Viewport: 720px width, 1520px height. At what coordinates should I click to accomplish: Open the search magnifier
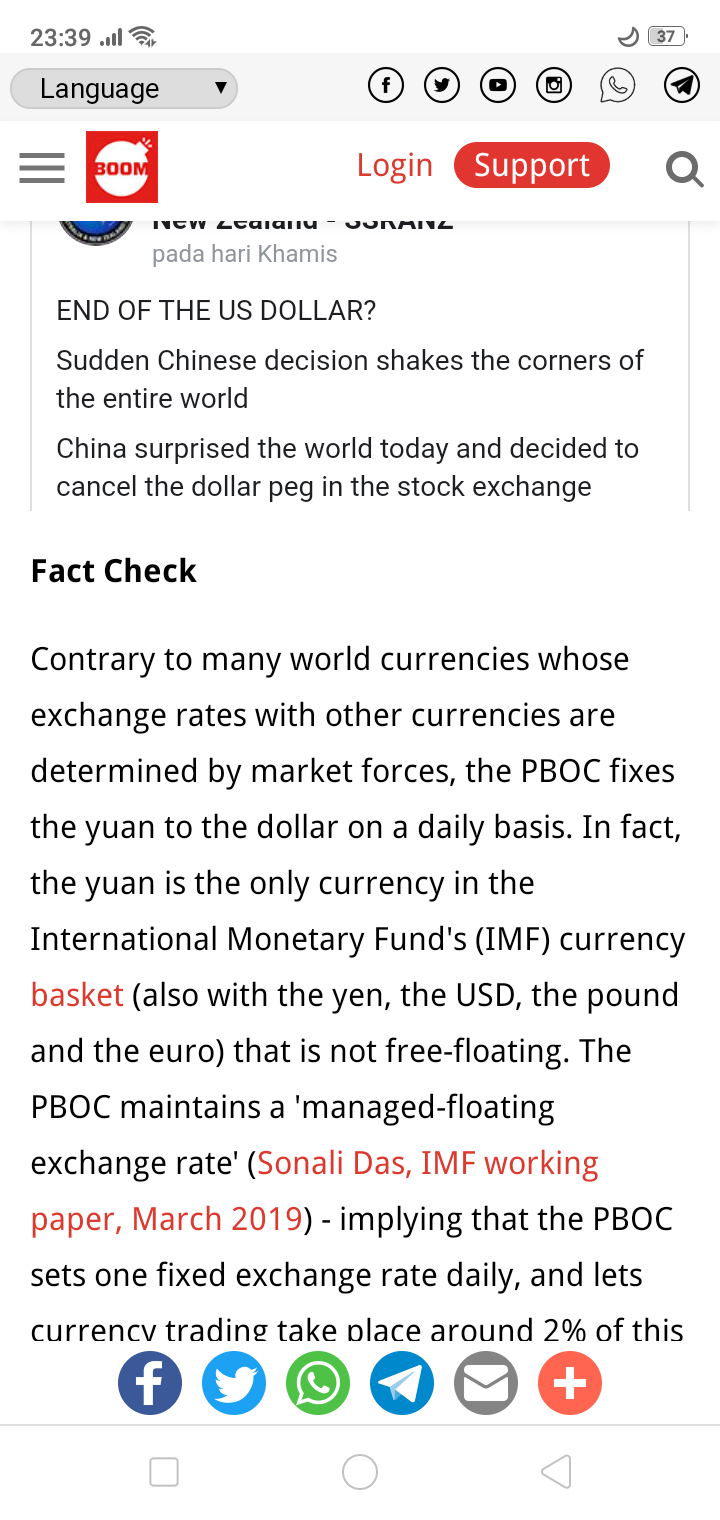pyautogui.click(x=684, y=168)
